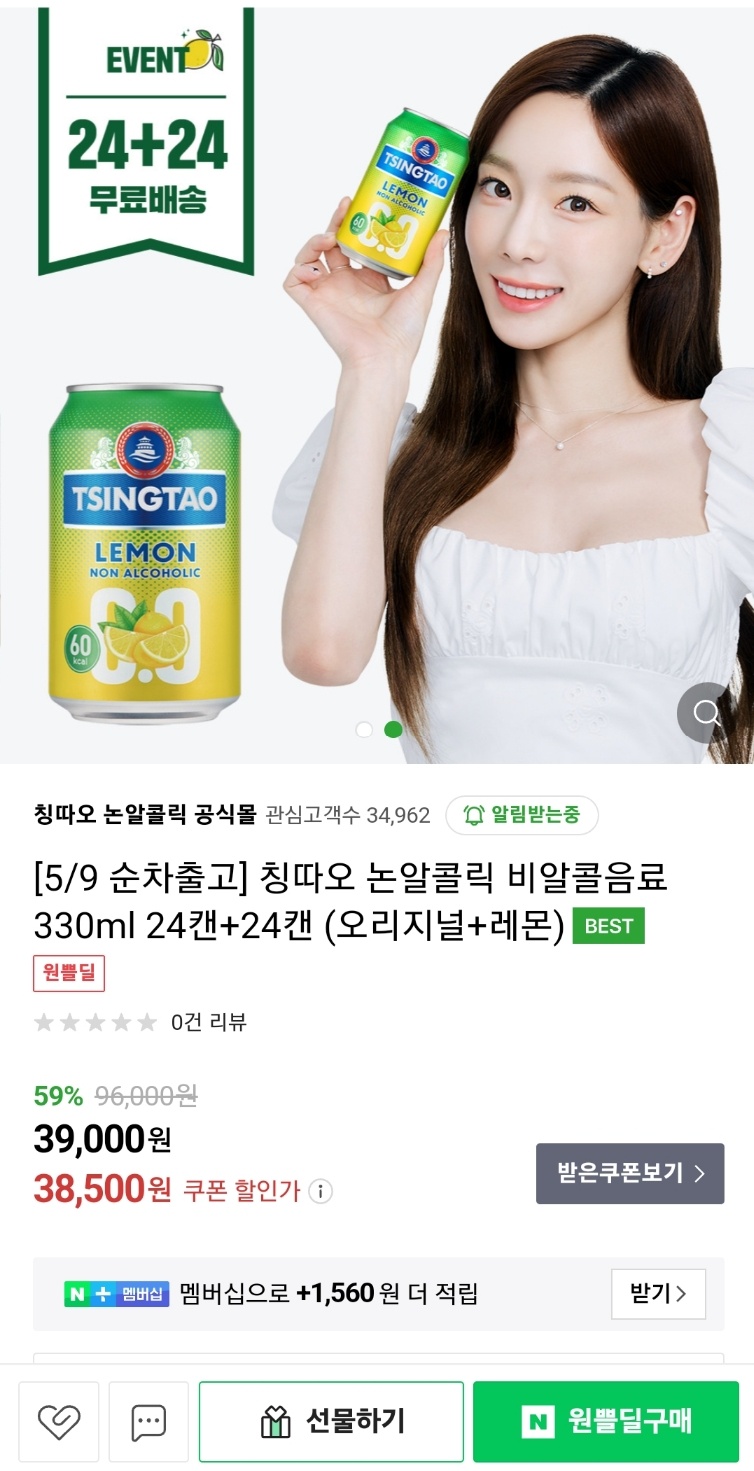Zoom the product image with magnifier icon
The image size is (754, 1471).
pos(707,713)
